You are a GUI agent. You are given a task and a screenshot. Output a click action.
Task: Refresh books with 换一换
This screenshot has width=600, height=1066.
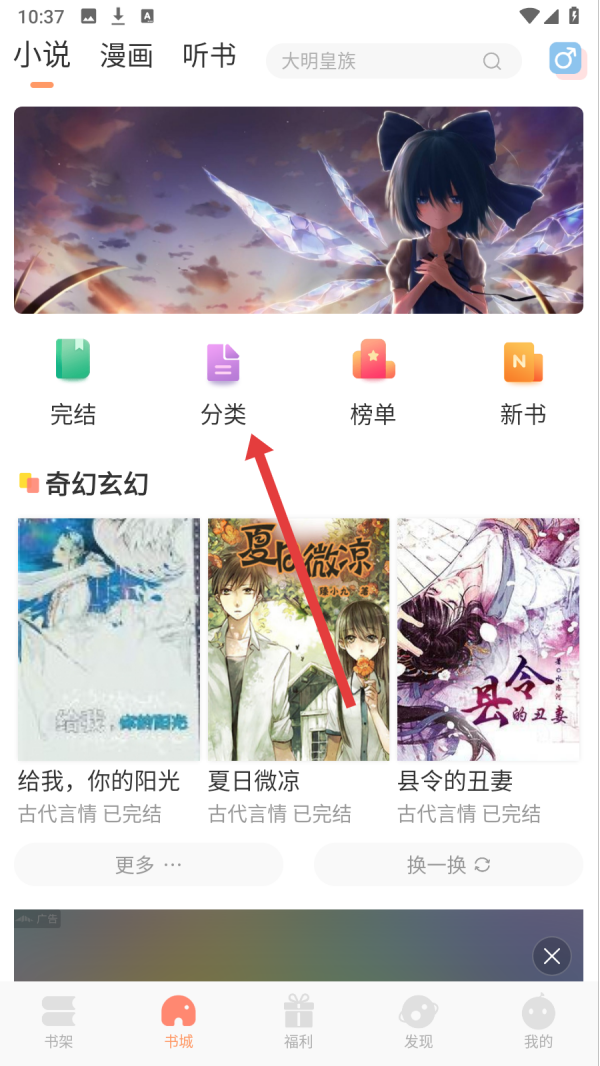(448, 865)
